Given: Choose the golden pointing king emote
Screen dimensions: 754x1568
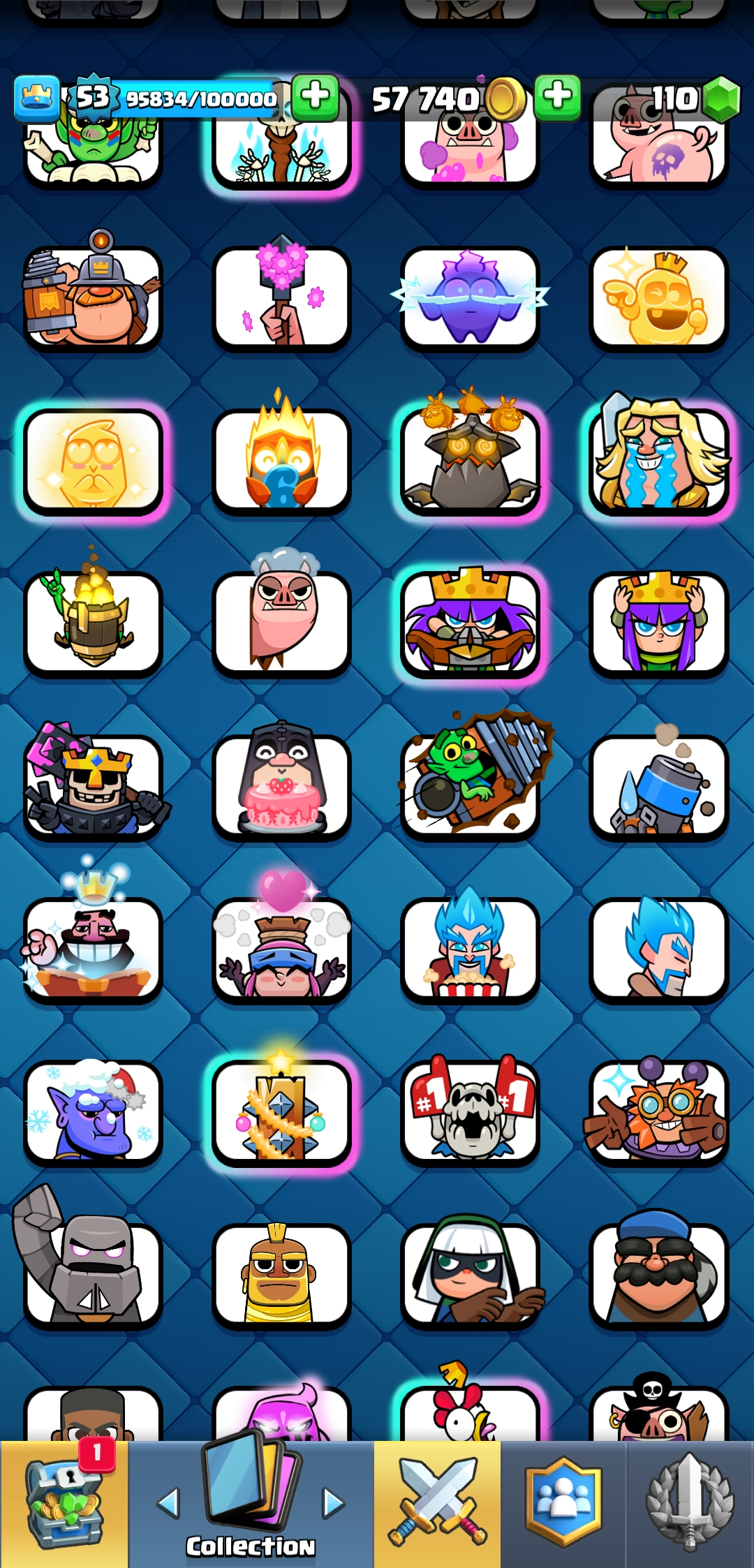Looking at the screenshot, I should click(x=658, y=298).
